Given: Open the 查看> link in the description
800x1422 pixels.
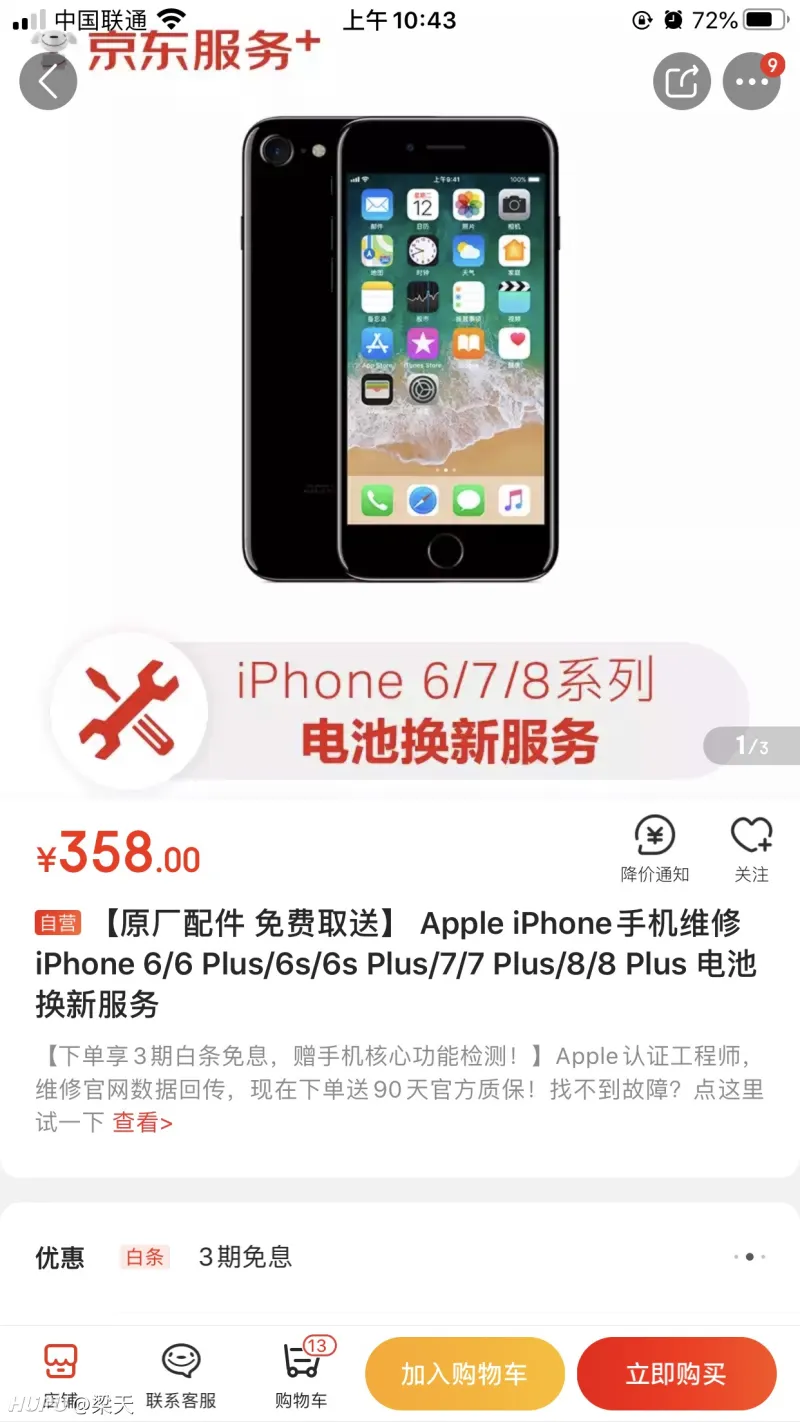Looking at the screenshot, I should coord(142,1123).
